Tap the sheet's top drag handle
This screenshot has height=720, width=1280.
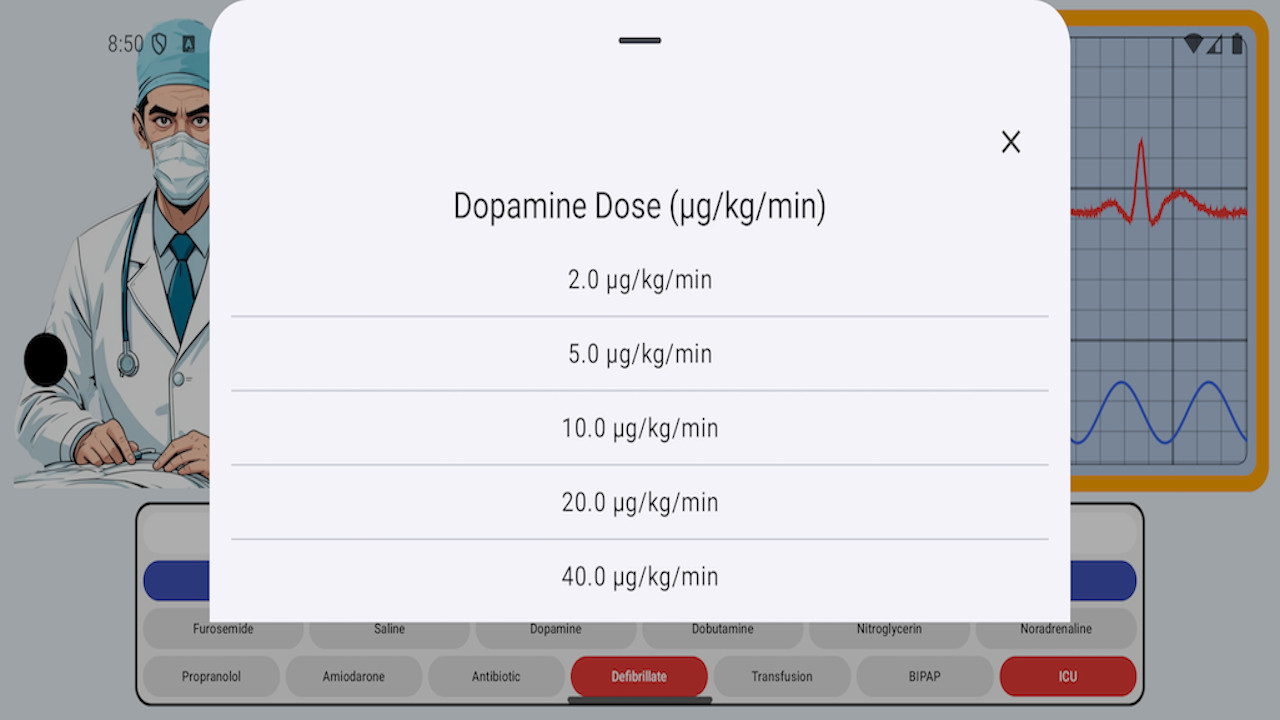point(640,41)
